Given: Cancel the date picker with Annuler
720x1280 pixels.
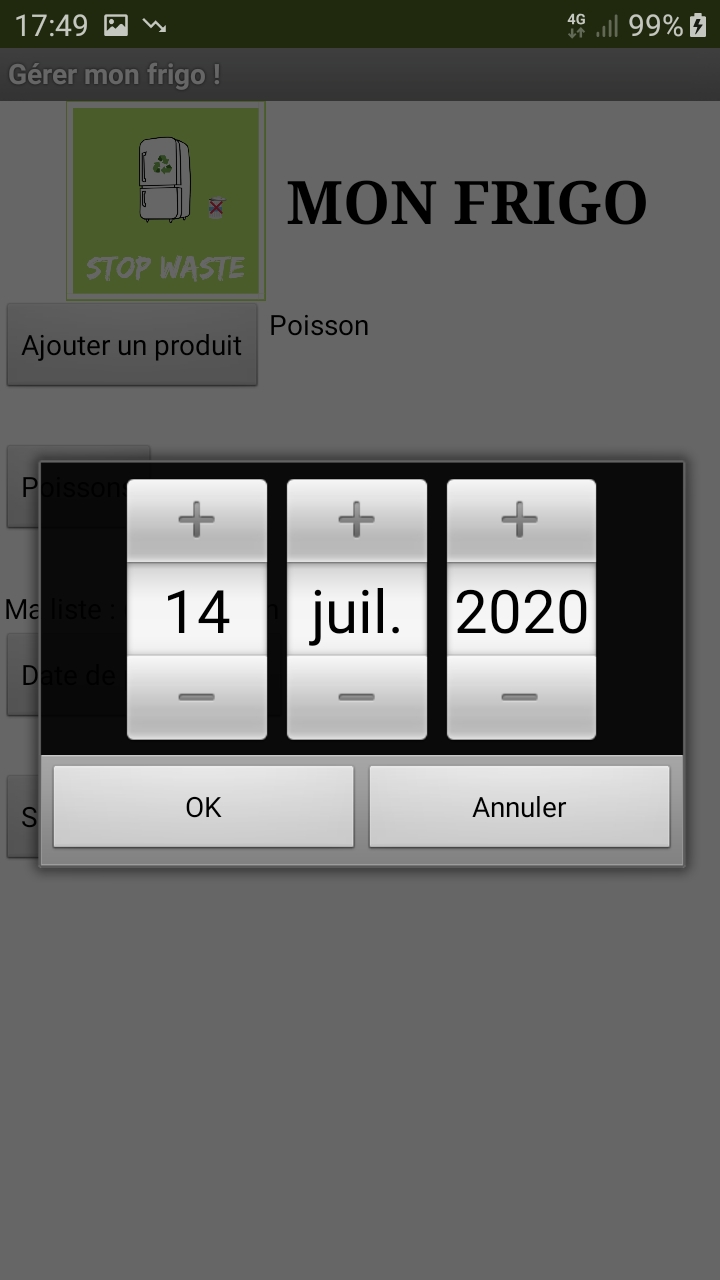Looking at the screenshot, I should 519,807.
